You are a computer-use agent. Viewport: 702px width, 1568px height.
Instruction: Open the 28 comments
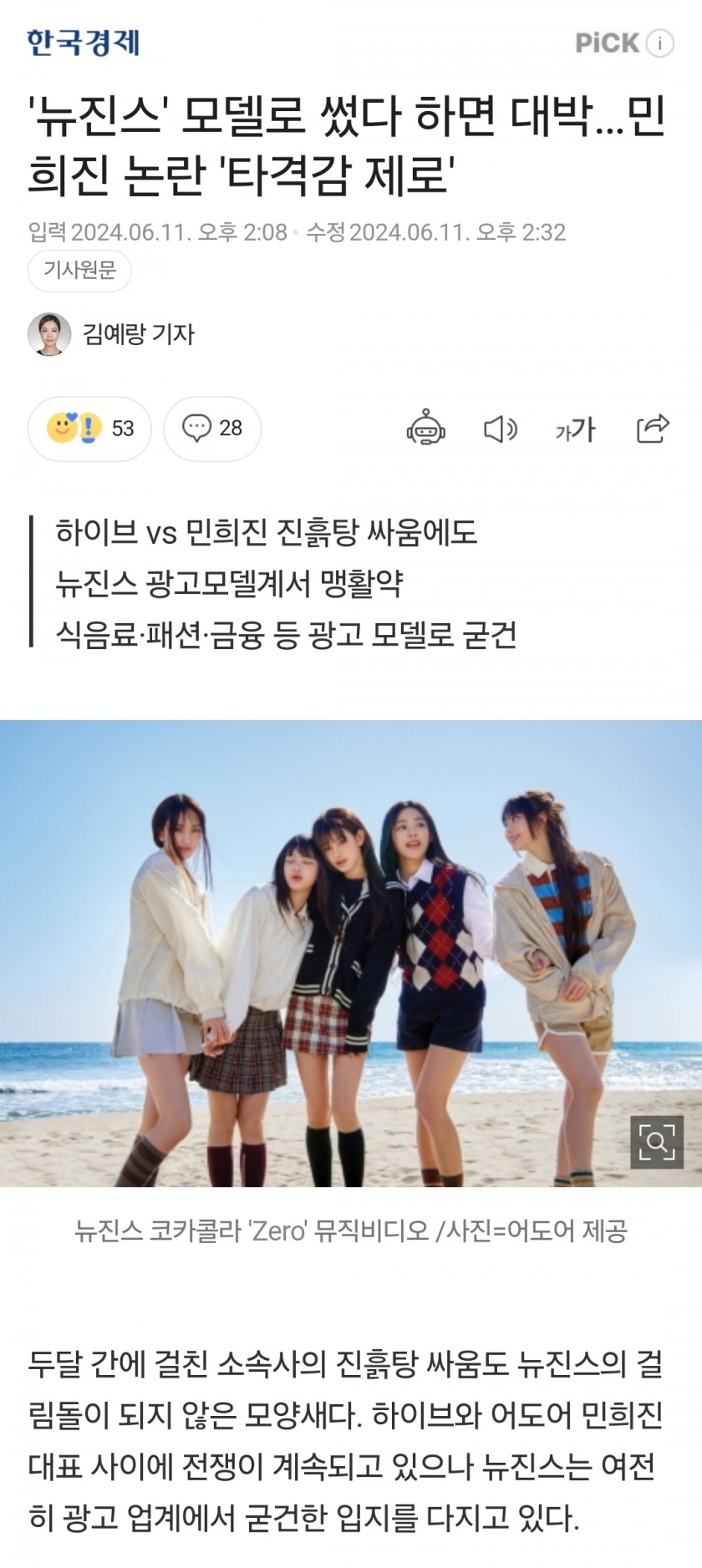[x=212, y=429]
